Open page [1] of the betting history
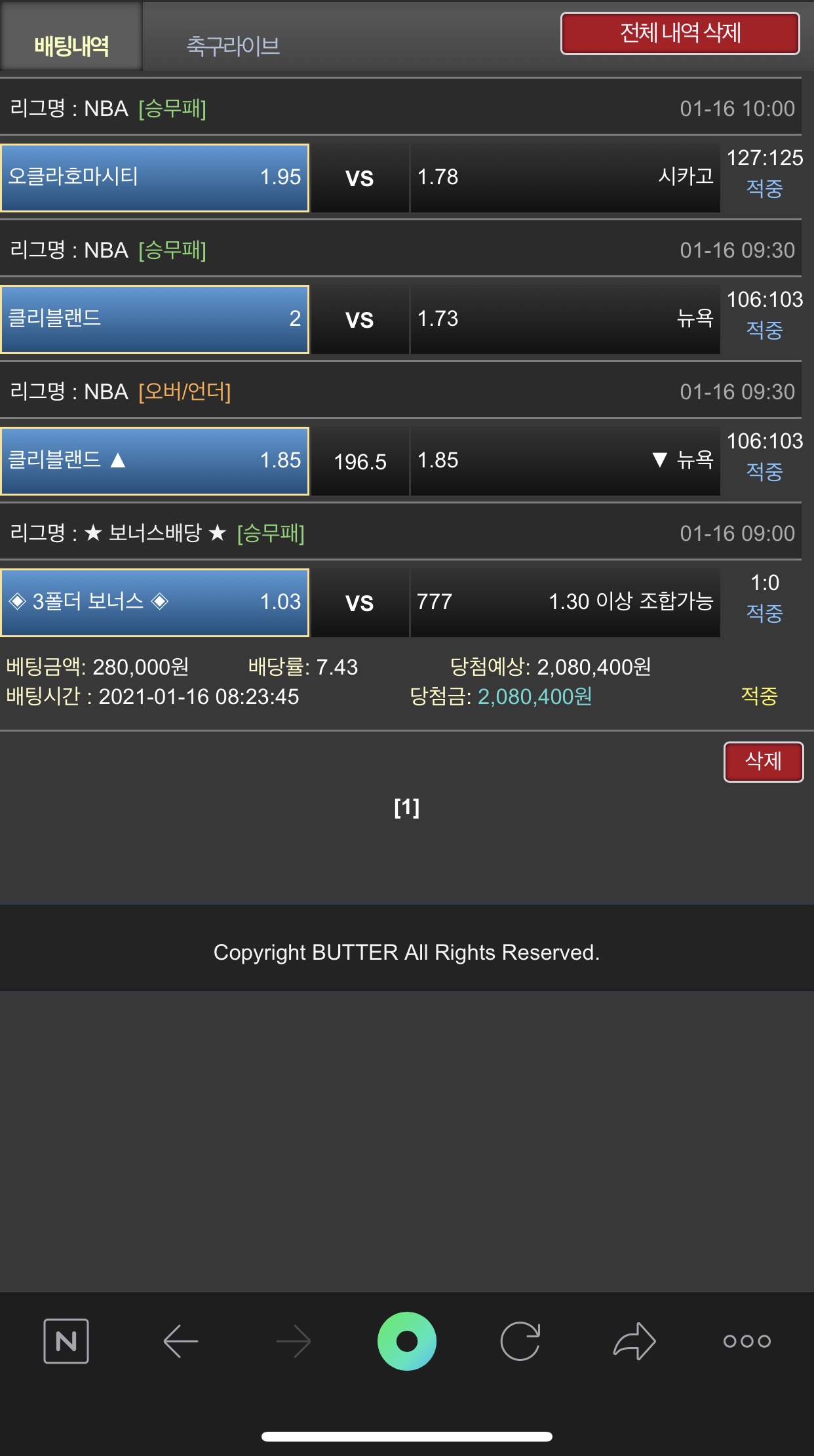 [x=406, y=808]
